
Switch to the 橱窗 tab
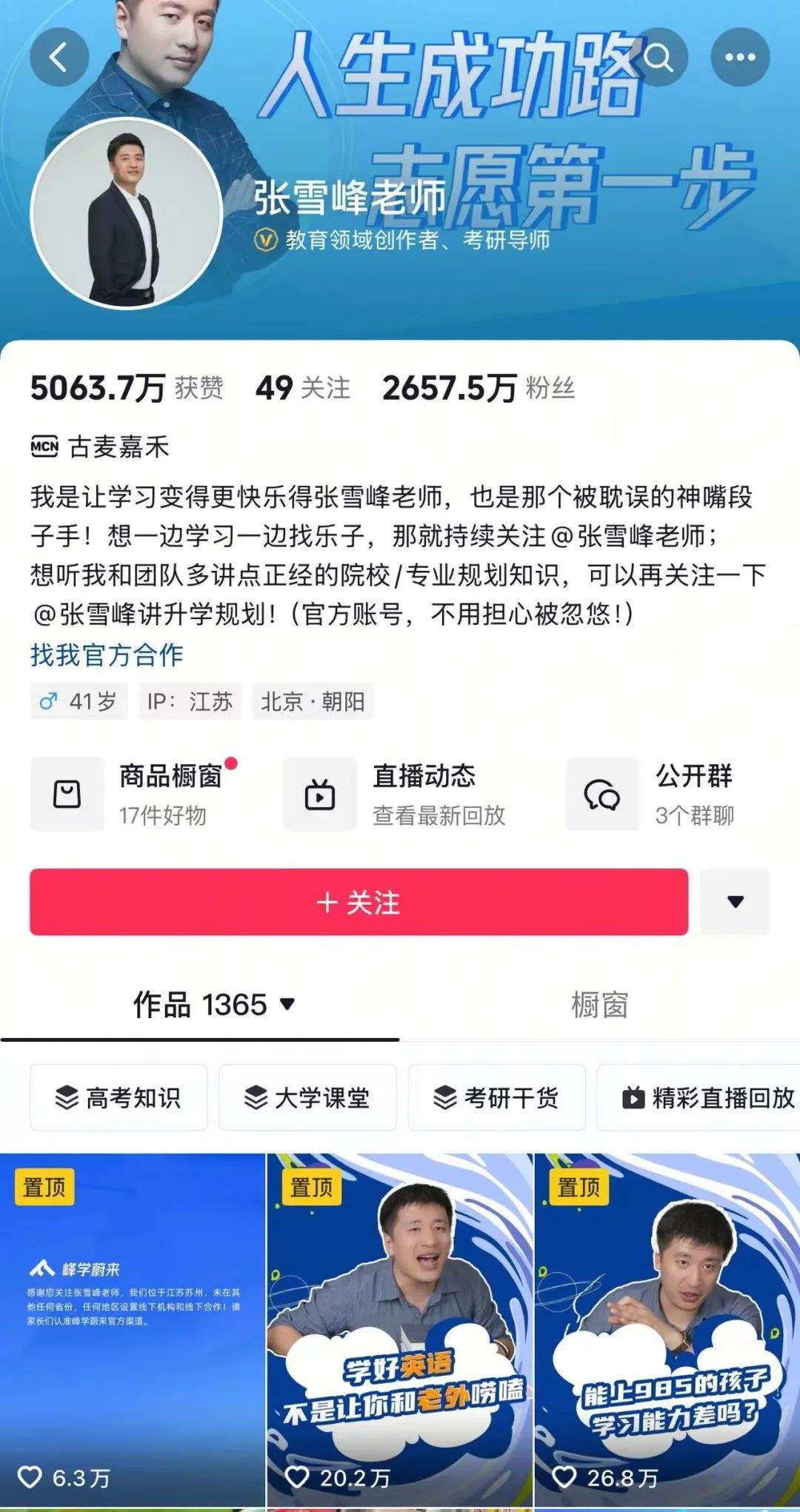tap(599, 1005)
